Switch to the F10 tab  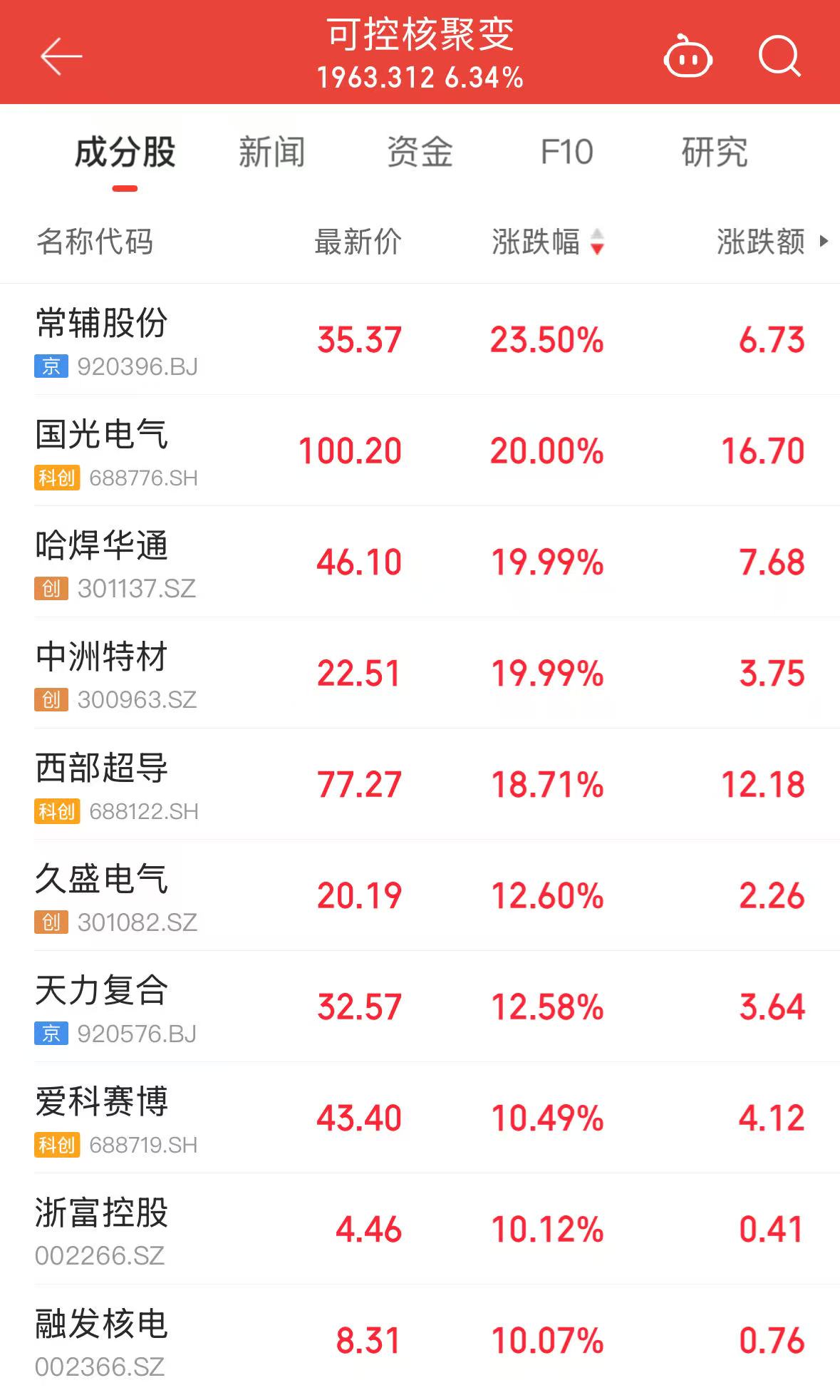(566, 152)
